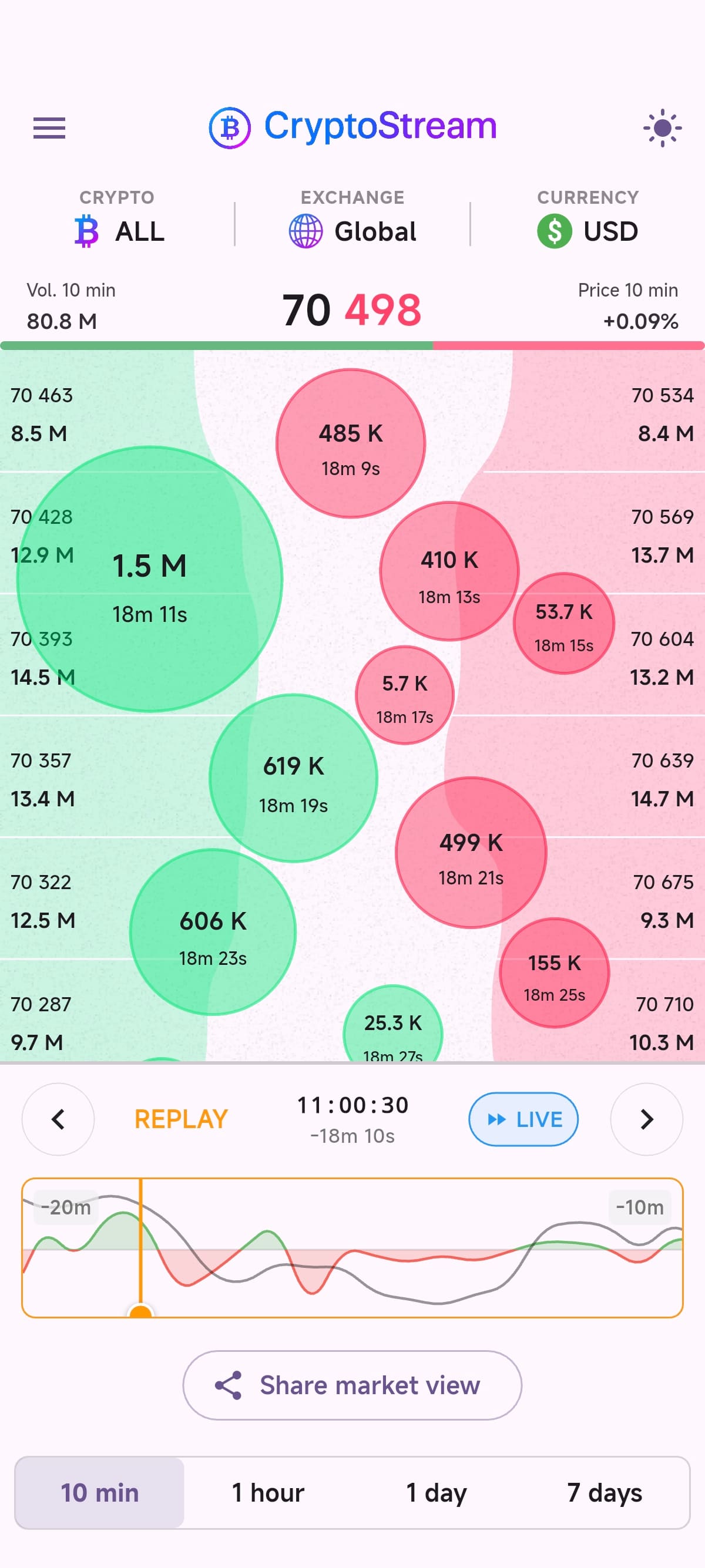Open the USD currency selector
Image resolution: width=705 pixels, height=1568 pixels.
click(x=586, y=231)
